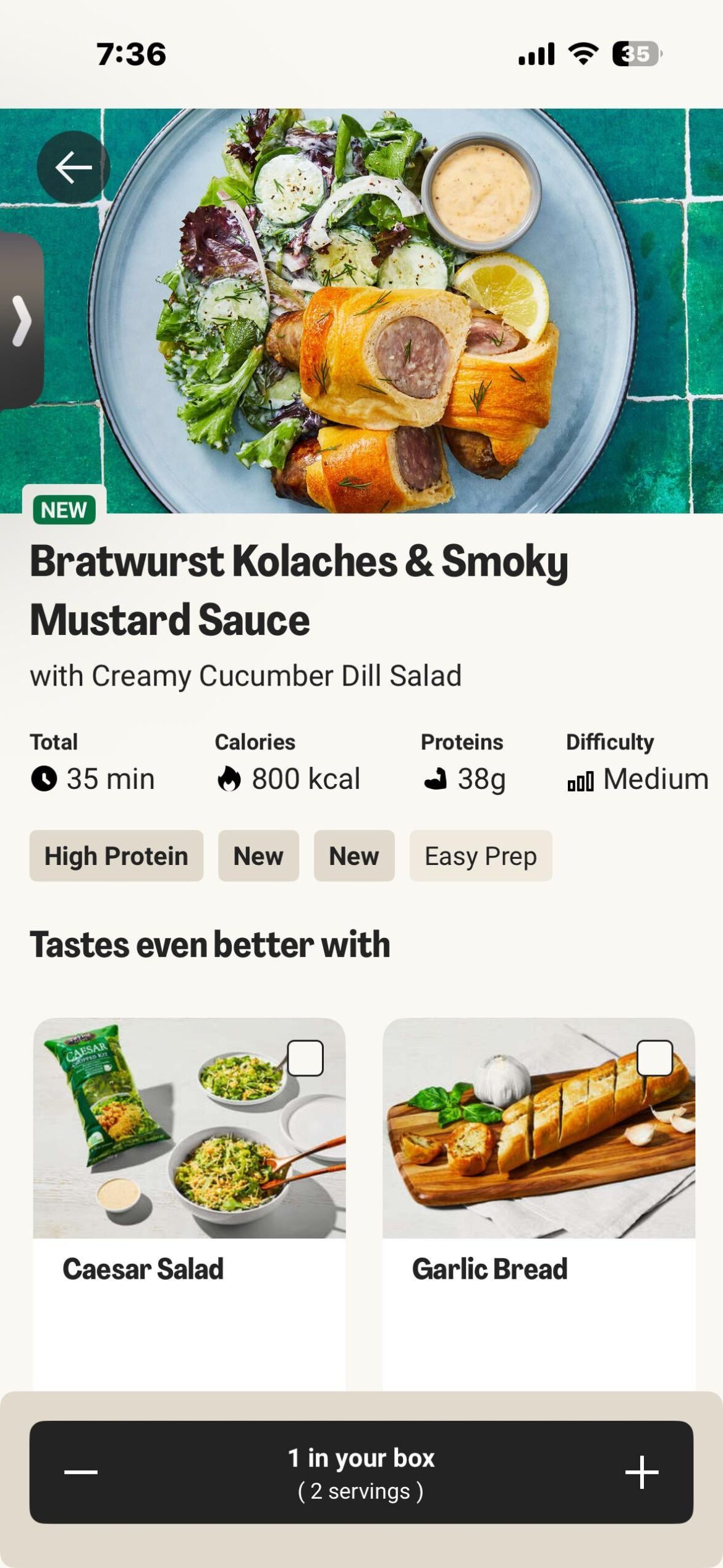Click the flame icon beside Calories
The height and width of the screenshot is (1568, 723).
pos(231,778)
